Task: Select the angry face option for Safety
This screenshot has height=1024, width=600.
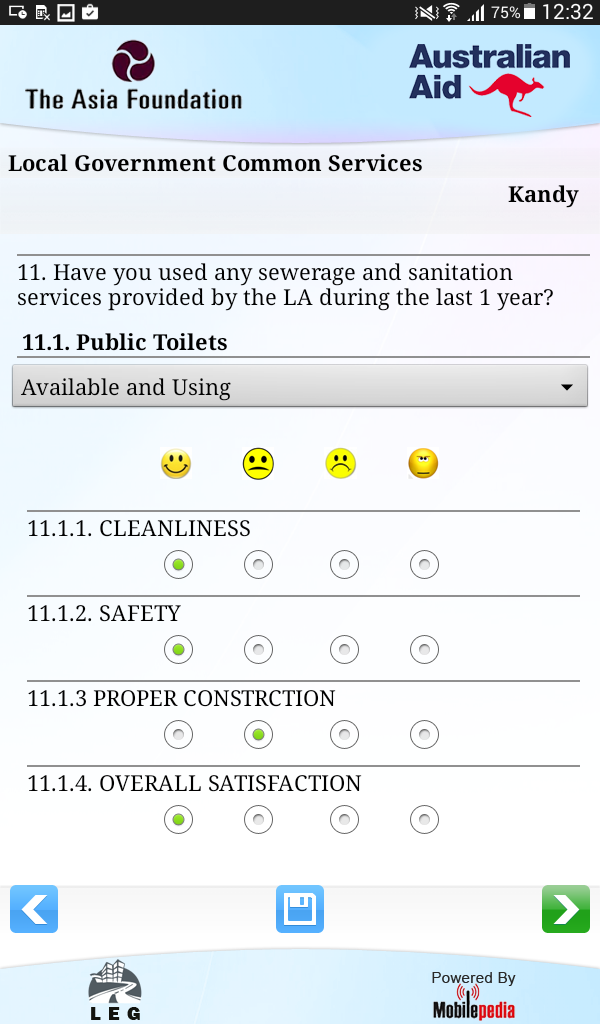Action: (424, 649)
